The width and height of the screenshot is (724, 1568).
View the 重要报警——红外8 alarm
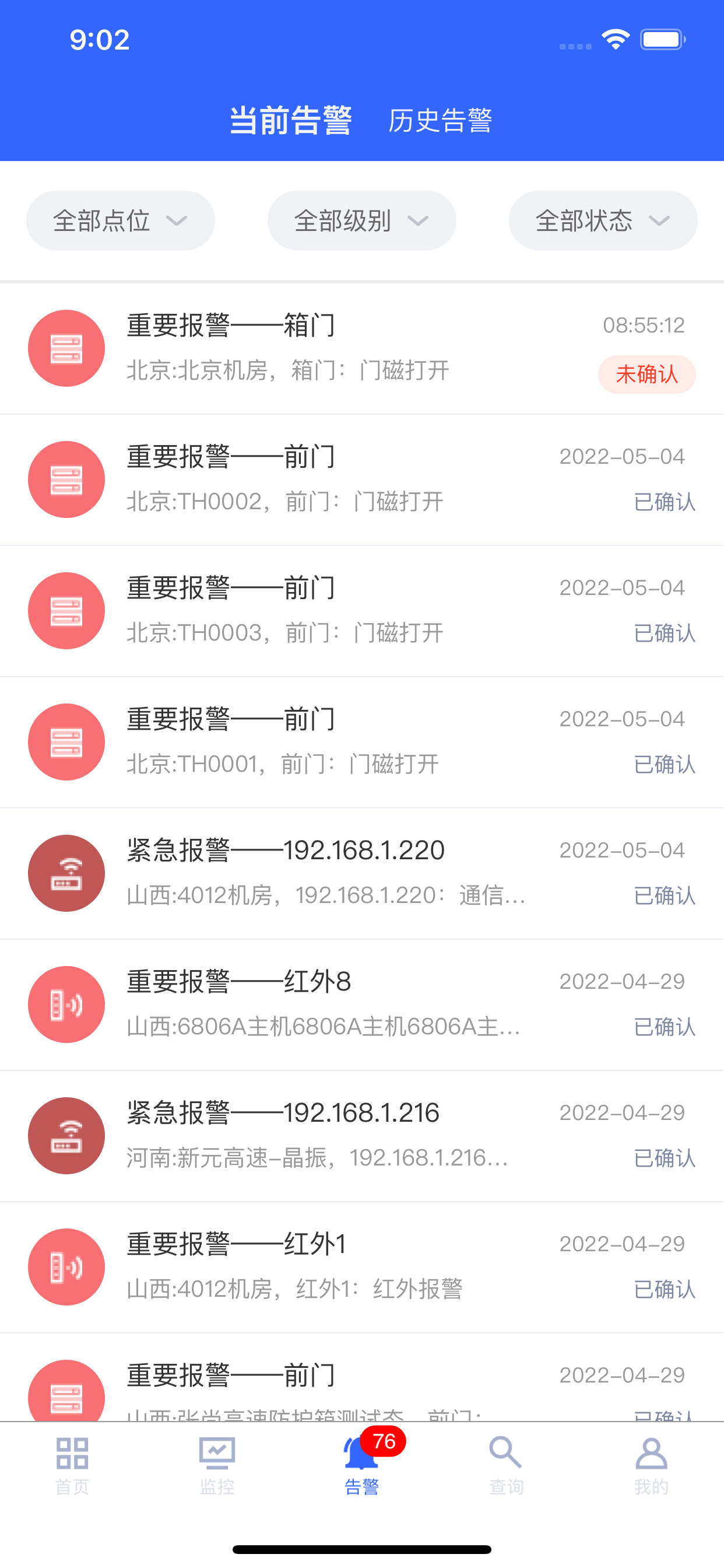tap(362, 1005)
